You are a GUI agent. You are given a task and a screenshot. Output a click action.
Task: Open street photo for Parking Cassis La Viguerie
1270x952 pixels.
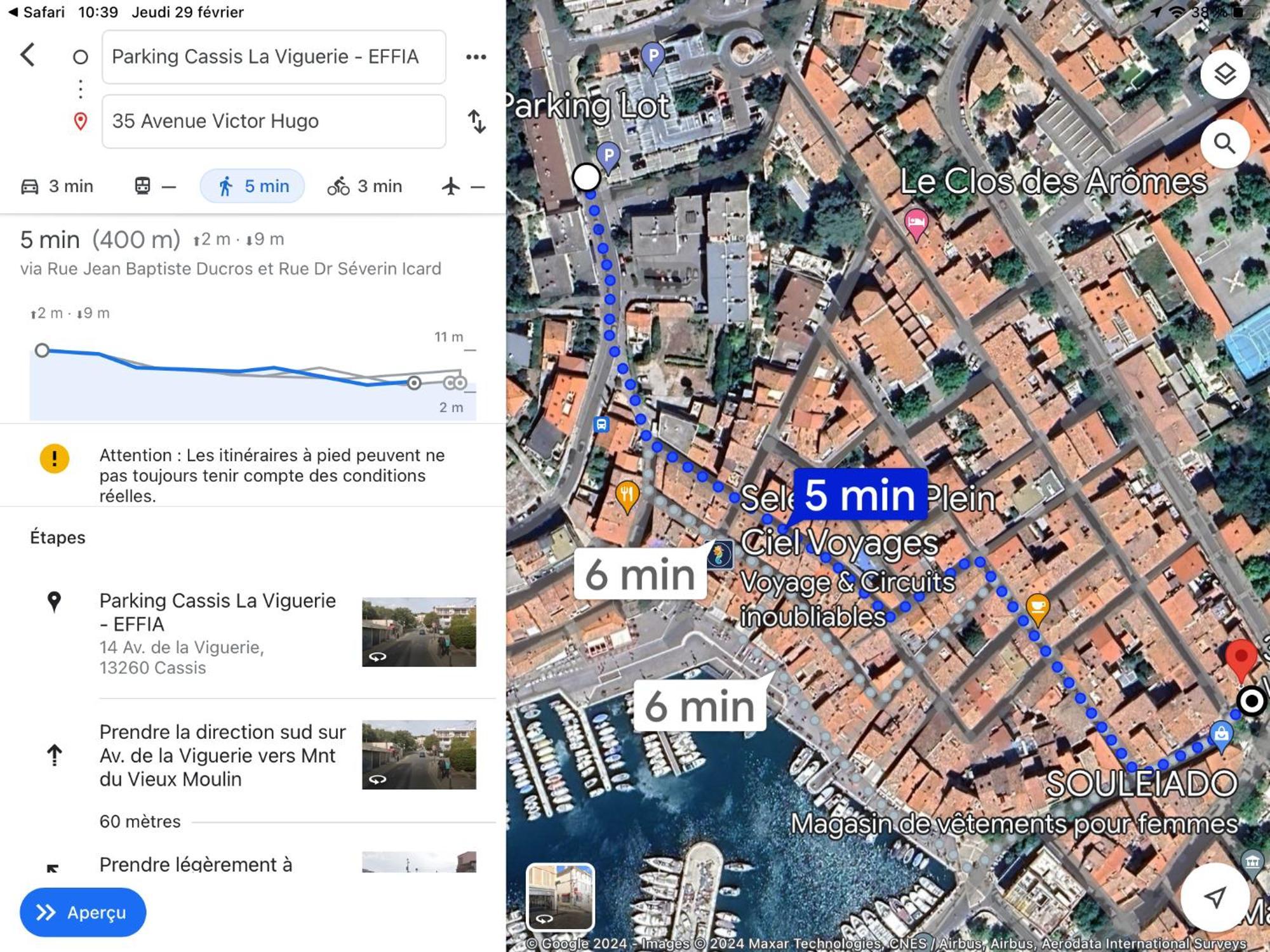pyautogui.click(x=418, y=632)
